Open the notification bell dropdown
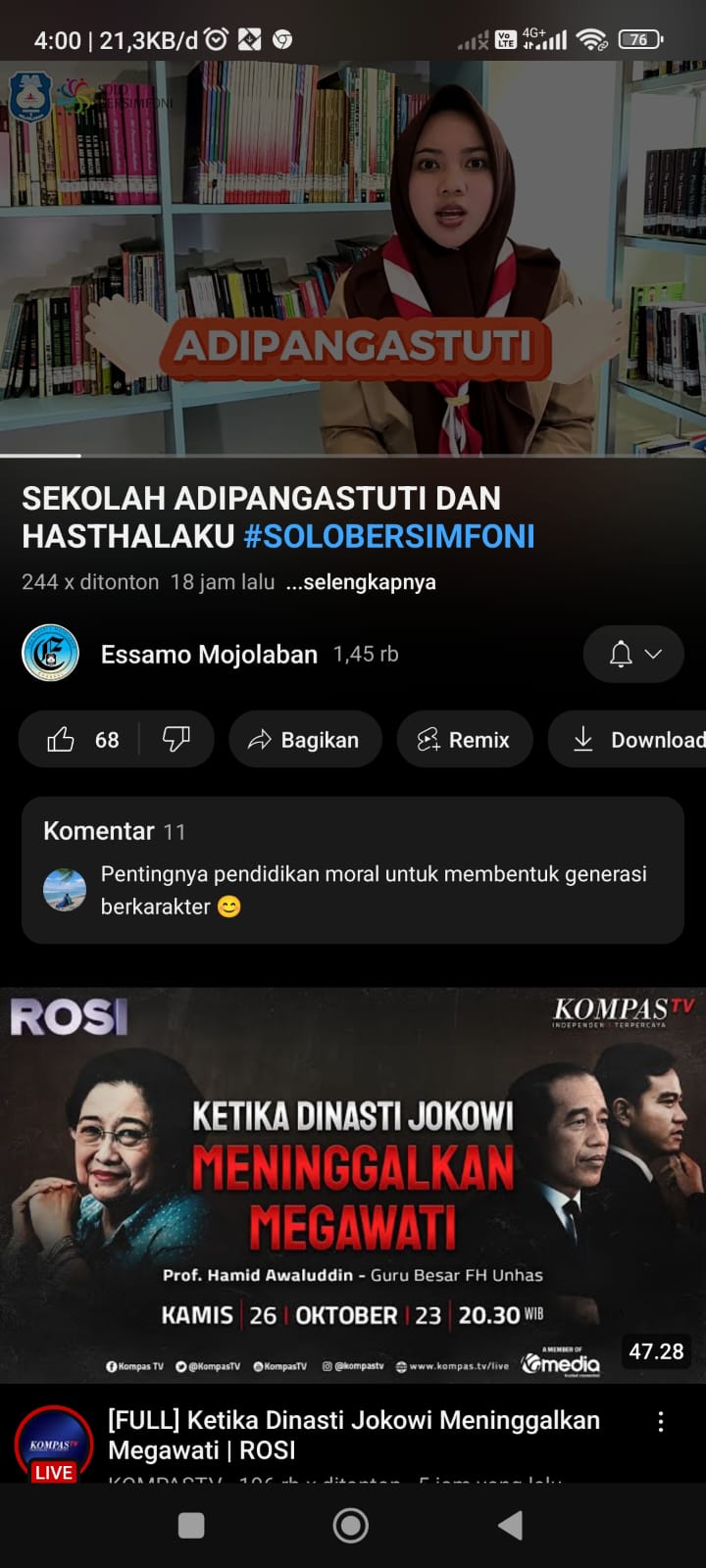Image resolution: width=706 pixels, height=1568 pixels. point(633,654)
